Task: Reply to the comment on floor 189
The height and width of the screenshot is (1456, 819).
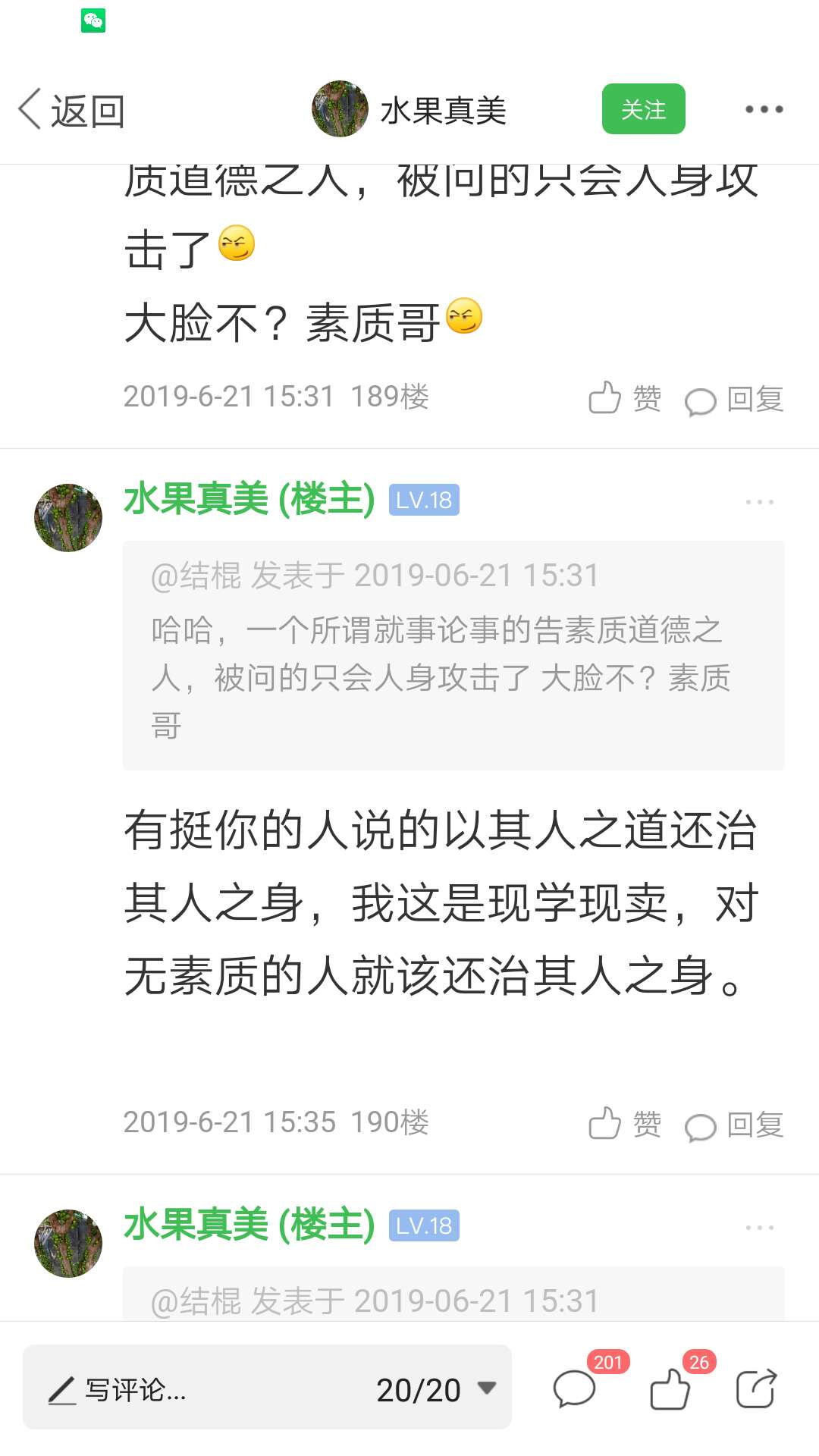Action: click(734, 400)
